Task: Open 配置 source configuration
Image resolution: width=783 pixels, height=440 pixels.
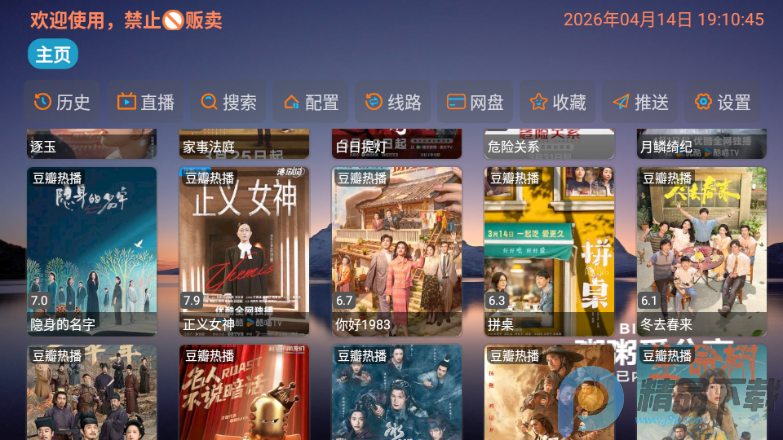Action: click(311, 102)
